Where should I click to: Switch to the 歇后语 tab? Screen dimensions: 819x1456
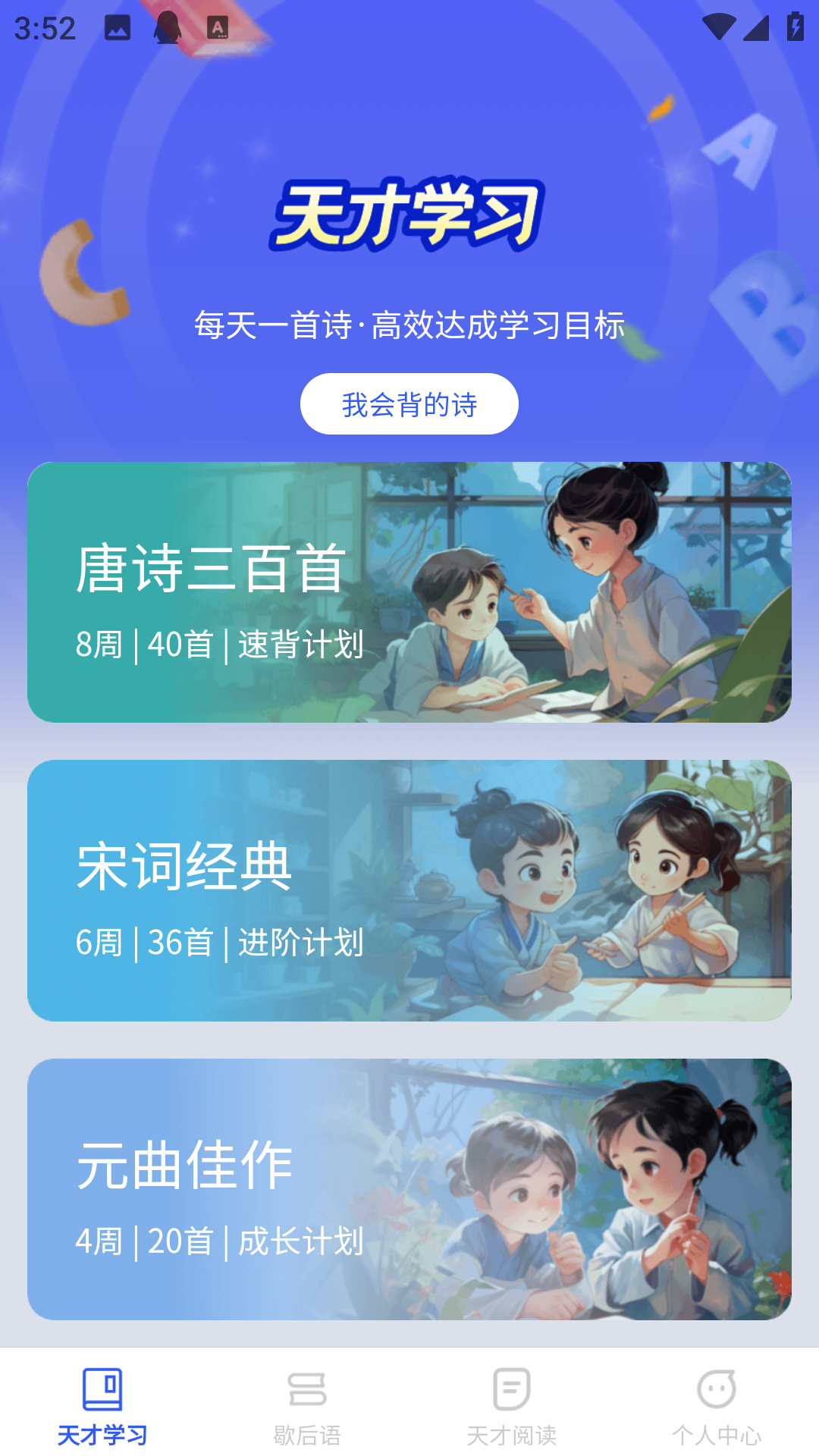click(x=307, y=1405)
